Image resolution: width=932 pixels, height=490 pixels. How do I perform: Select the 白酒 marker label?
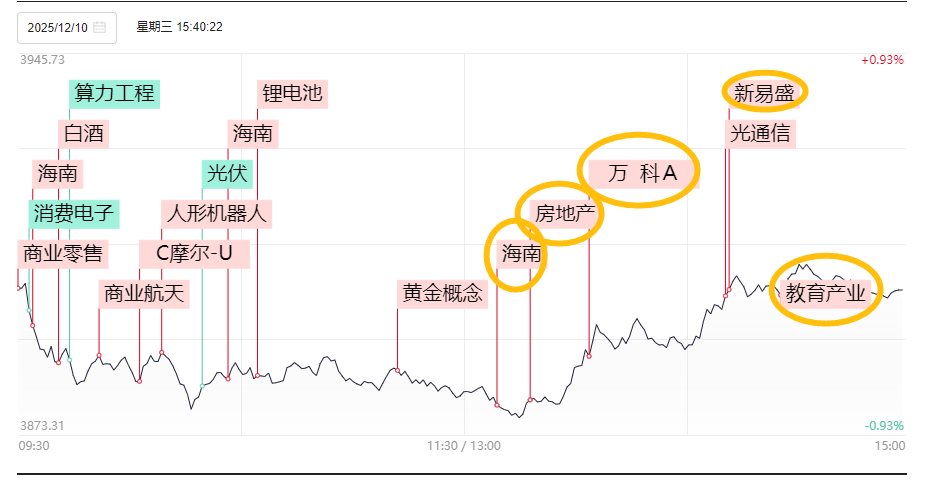tap(83, 134)
